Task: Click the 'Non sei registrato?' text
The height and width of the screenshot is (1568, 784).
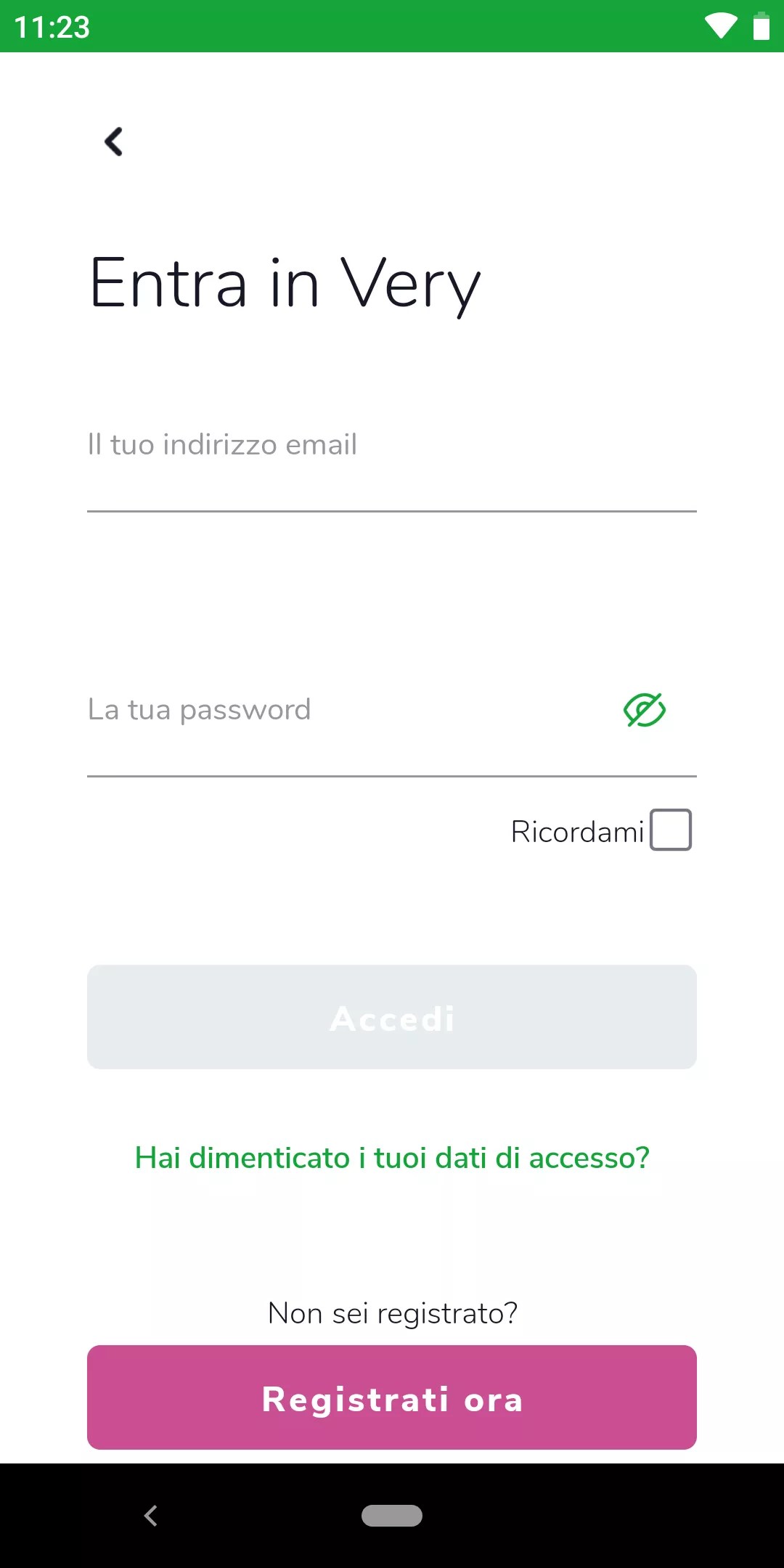Action: pyautogui.click(x=392, y=1312)
